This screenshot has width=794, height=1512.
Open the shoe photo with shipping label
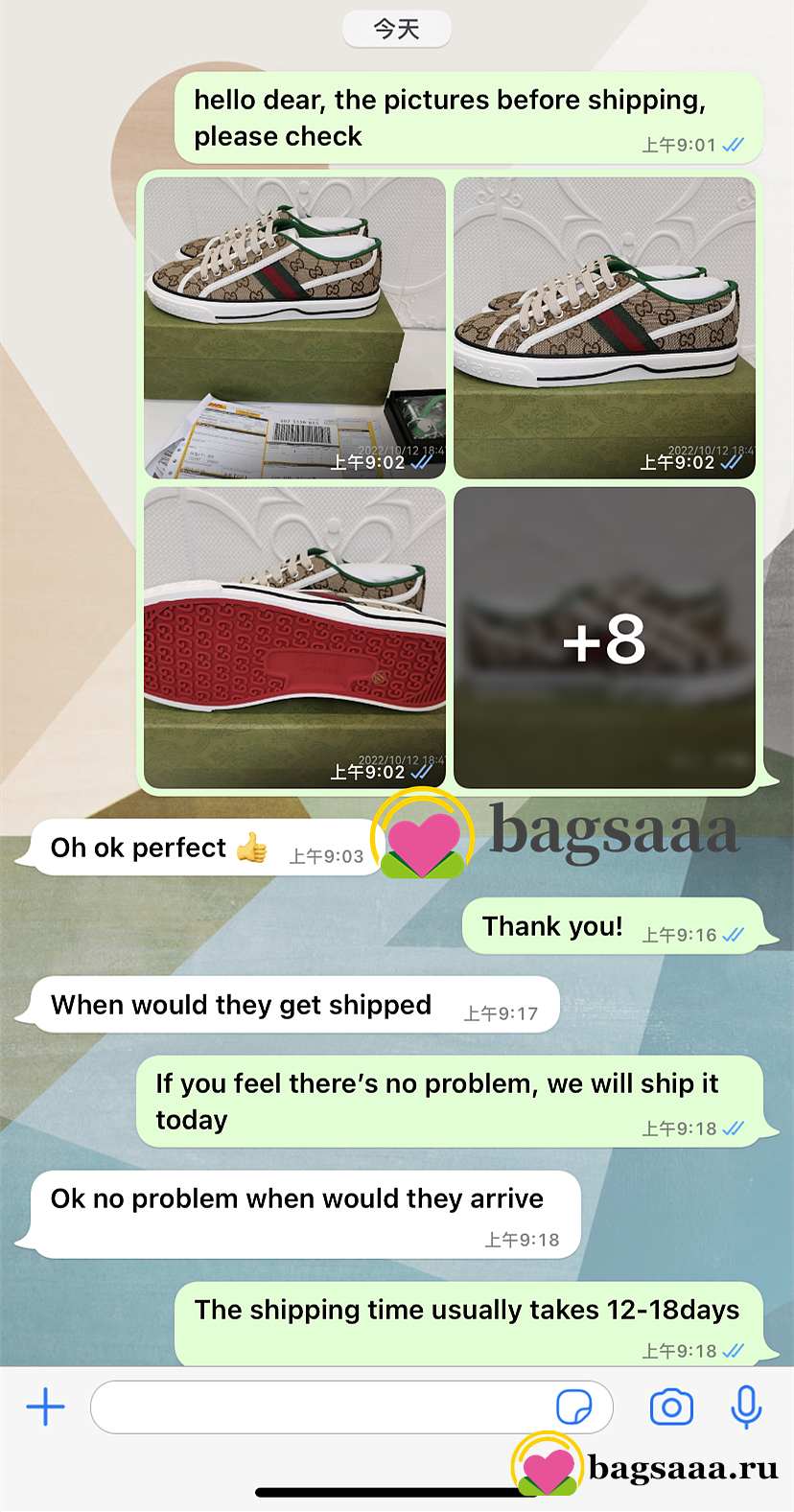(x=295, y=328)
